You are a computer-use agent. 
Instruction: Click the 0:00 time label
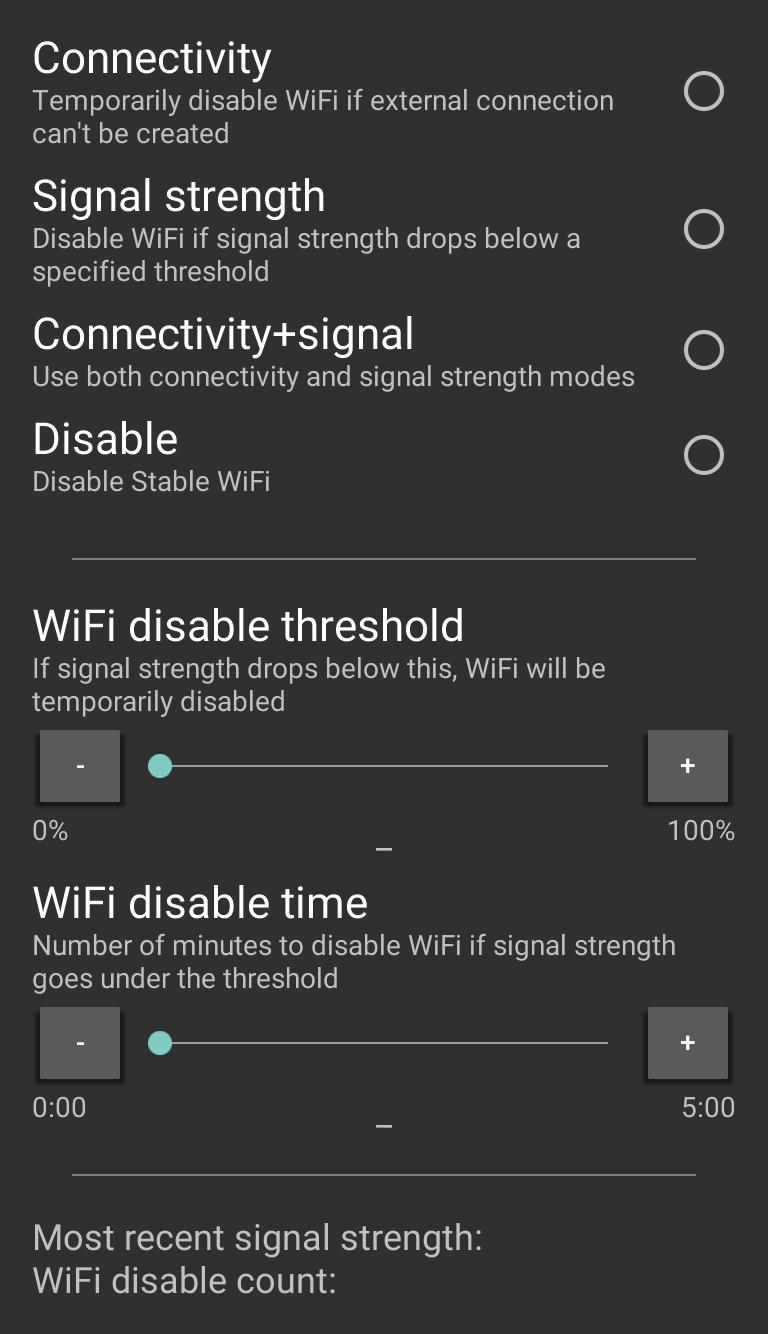click(59, 1107)
